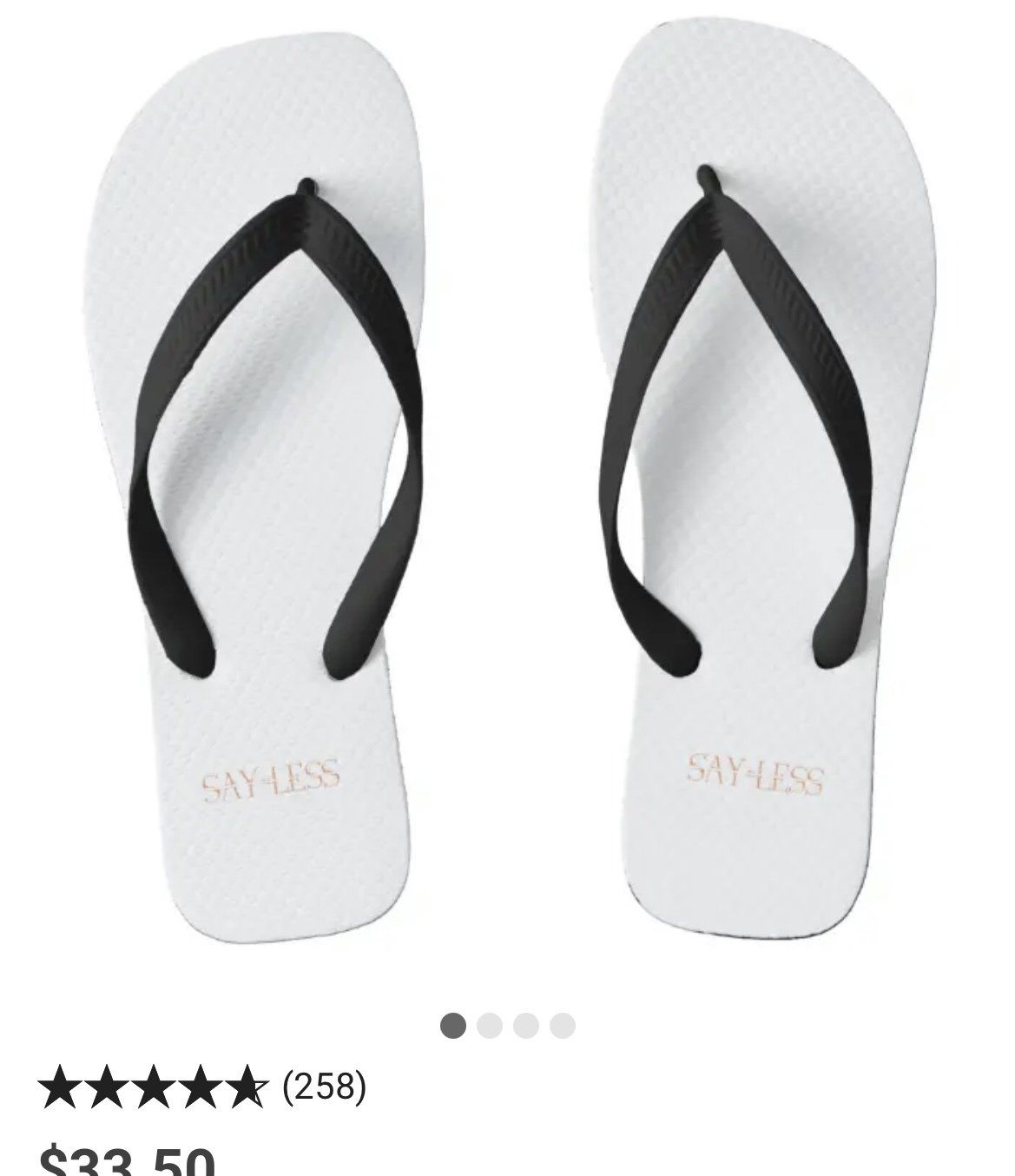The height and width of the screenshot is (1176, 1015).
Task: Go to the fourth image indicator dot
Action: pos(563,1026)
